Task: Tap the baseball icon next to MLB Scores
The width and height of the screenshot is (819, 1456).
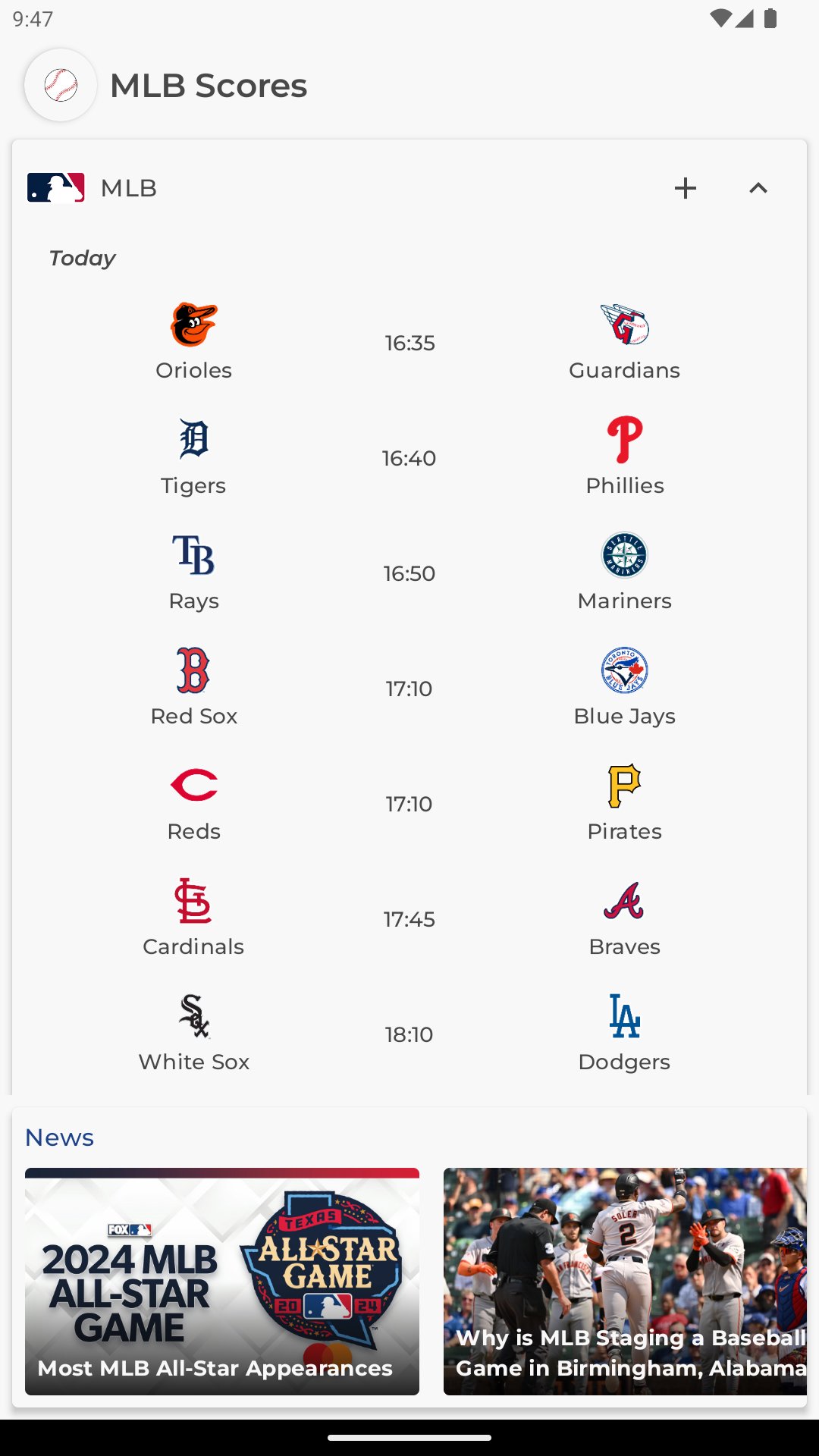Action: (60, 85)
